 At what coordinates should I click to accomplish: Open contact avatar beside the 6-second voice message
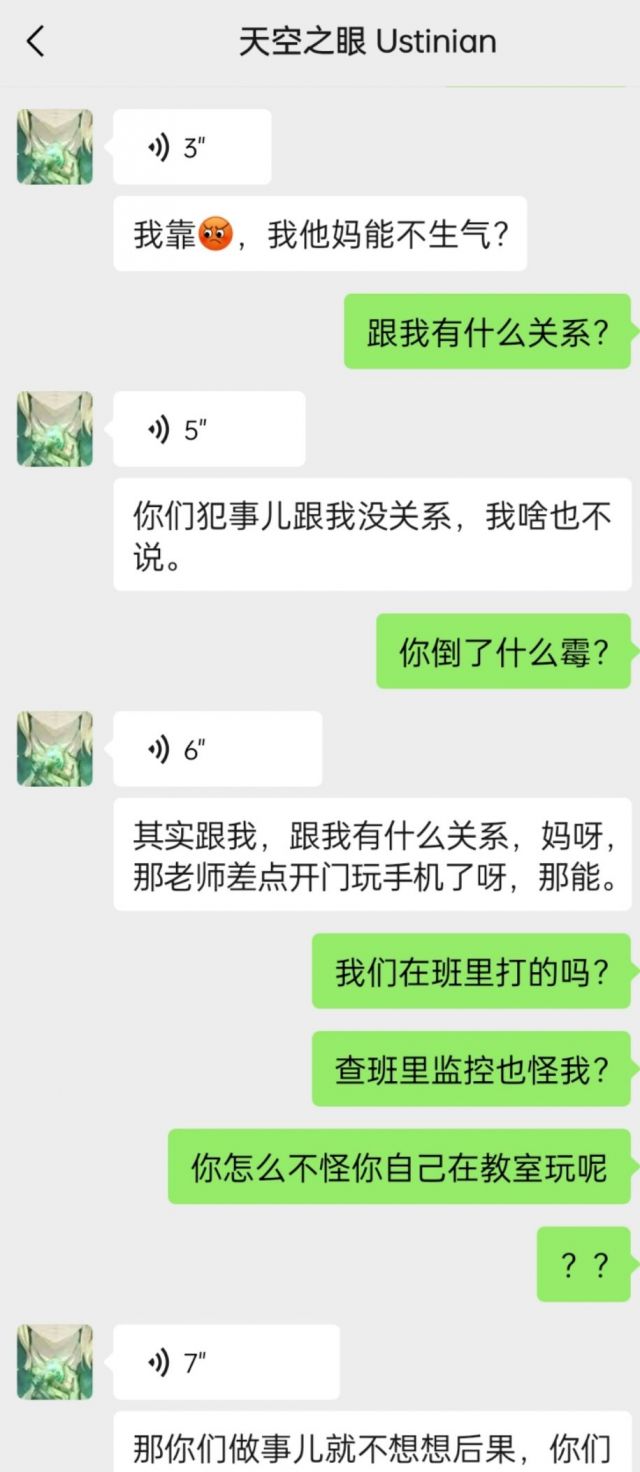click(x=55, y=749)
